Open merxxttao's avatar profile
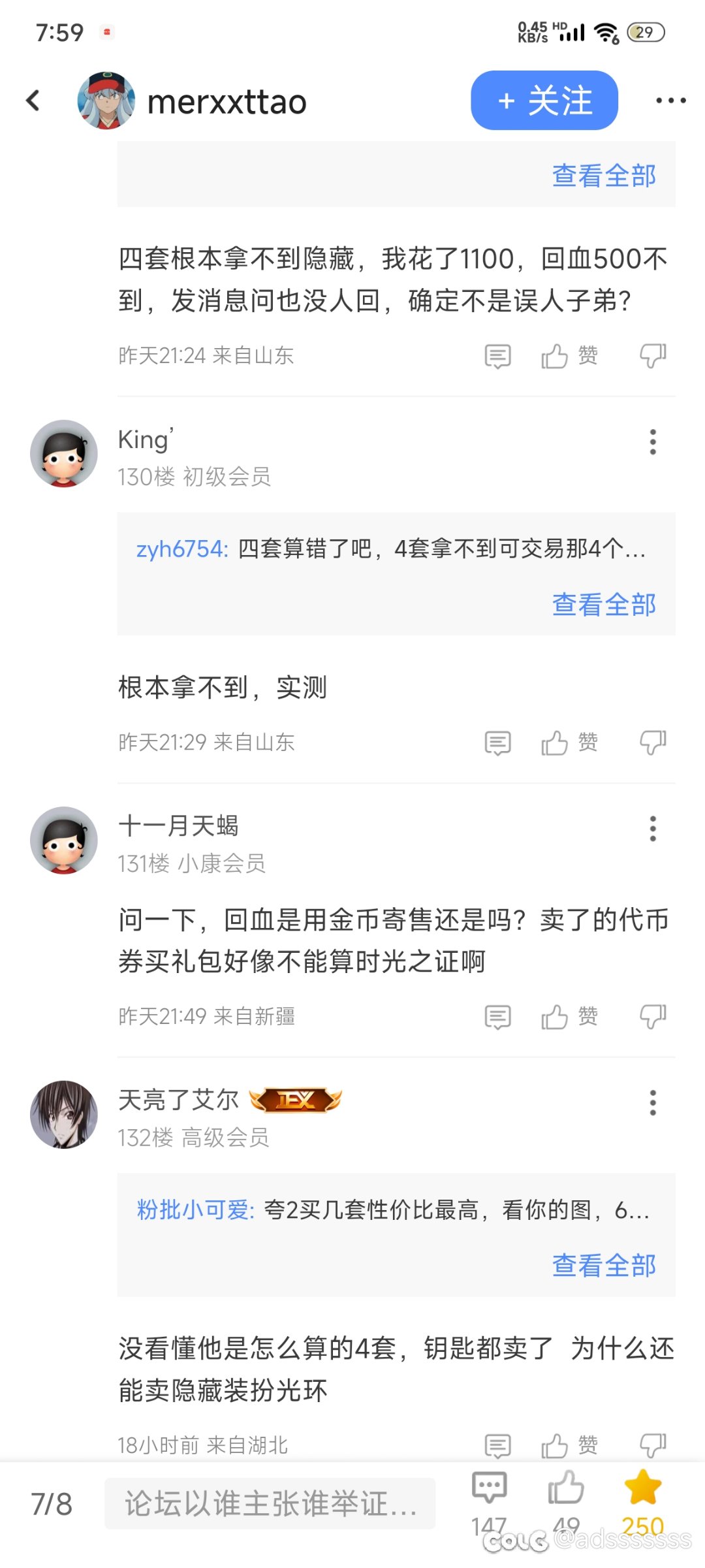Image resolution: width=705 pixels, height=1568 pixels. [106, 101]
